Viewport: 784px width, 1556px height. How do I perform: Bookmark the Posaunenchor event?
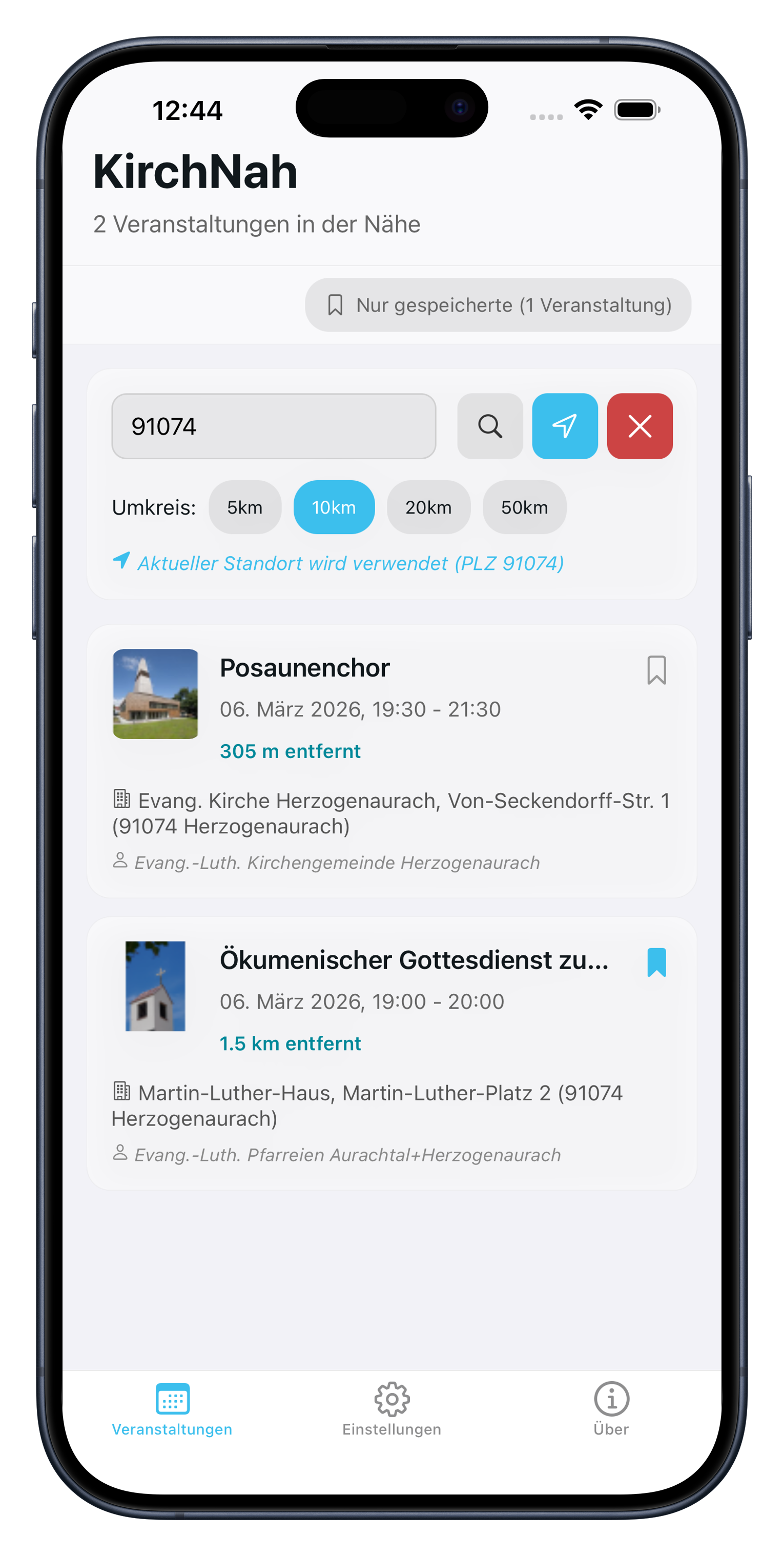(x=656, y=670)
